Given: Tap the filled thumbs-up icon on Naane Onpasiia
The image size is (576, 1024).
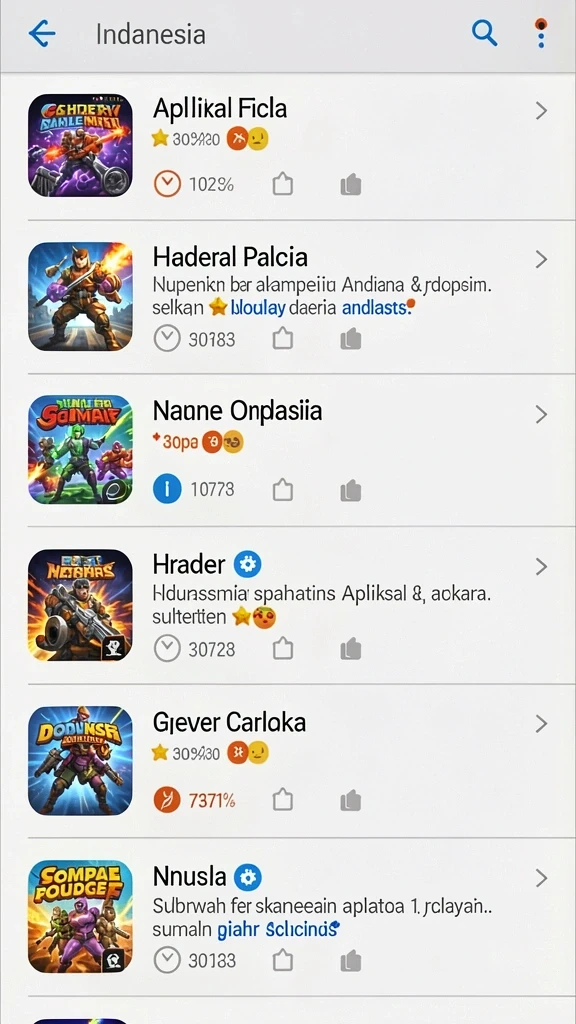Looking at the screenshot, I should click(351, 490).
